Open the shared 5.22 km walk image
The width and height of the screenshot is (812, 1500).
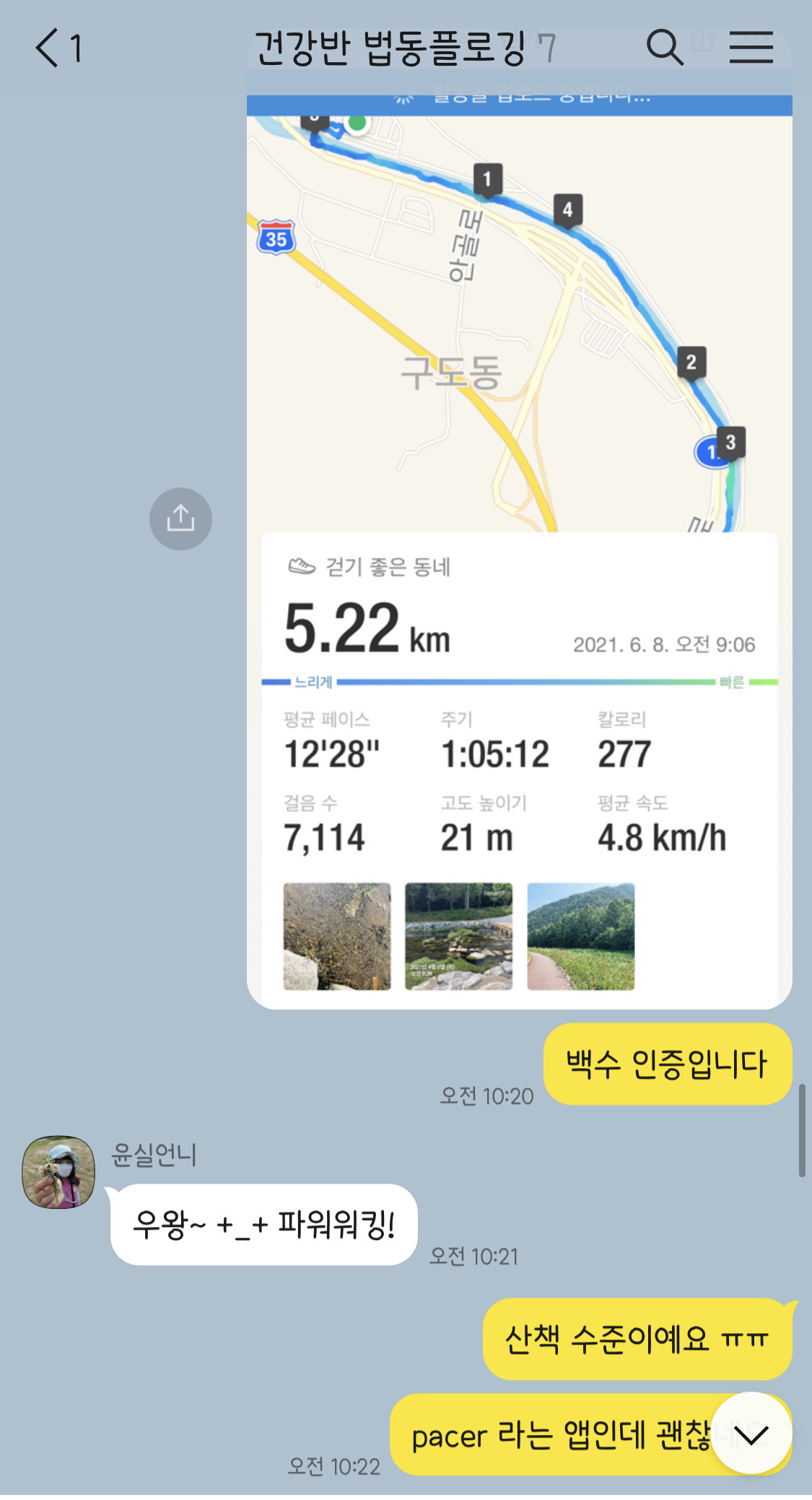(519, 549)
